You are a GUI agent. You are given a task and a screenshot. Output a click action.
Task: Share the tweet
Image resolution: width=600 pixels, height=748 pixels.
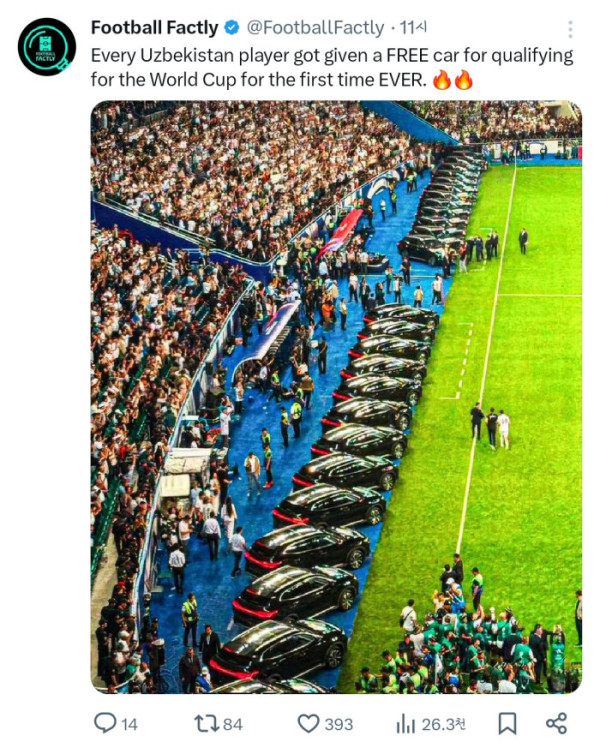(557, 722)
